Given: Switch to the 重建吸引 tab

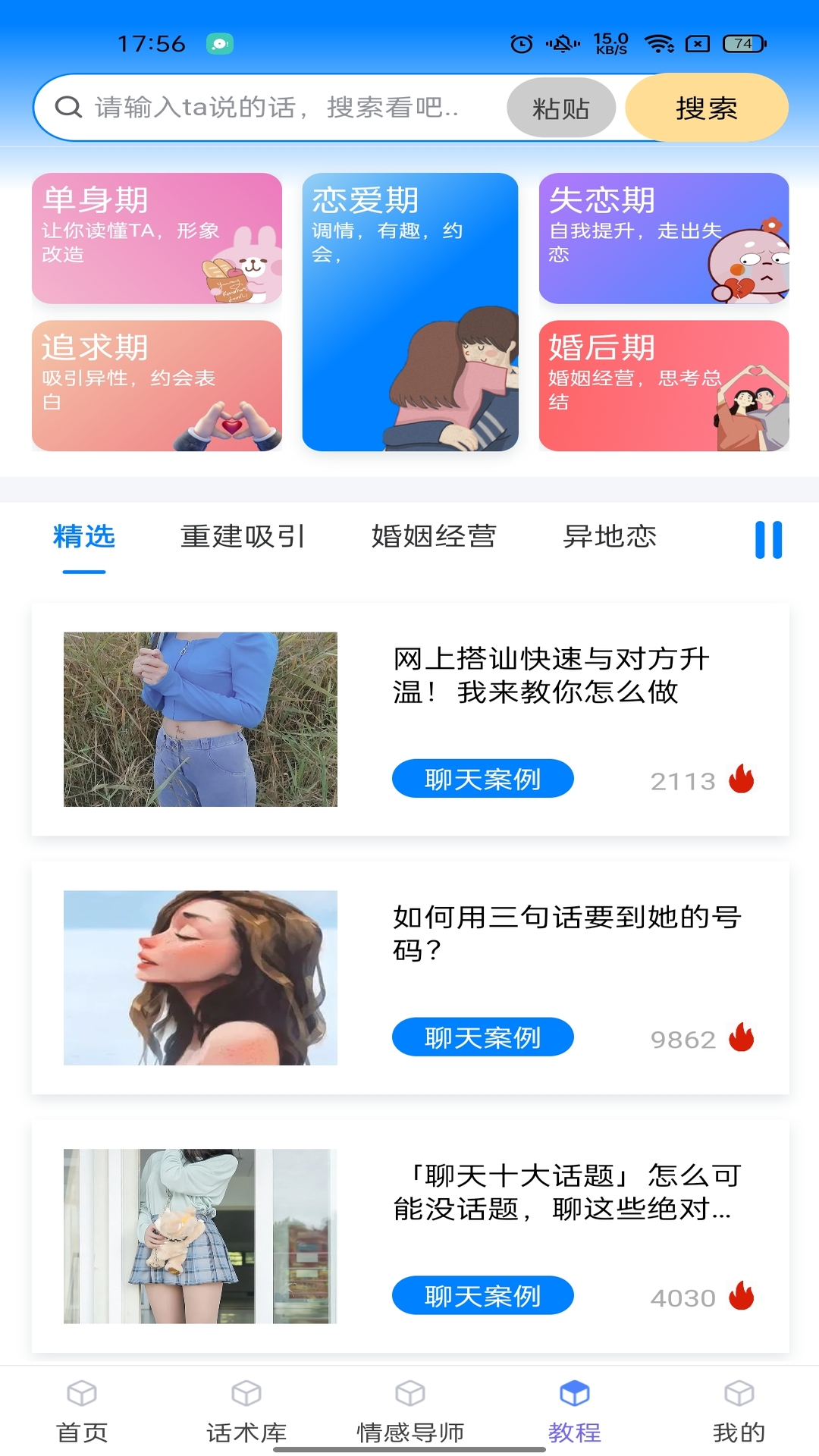Looking at the screenshot, I should pyautogui.click(x=242, y=538).
